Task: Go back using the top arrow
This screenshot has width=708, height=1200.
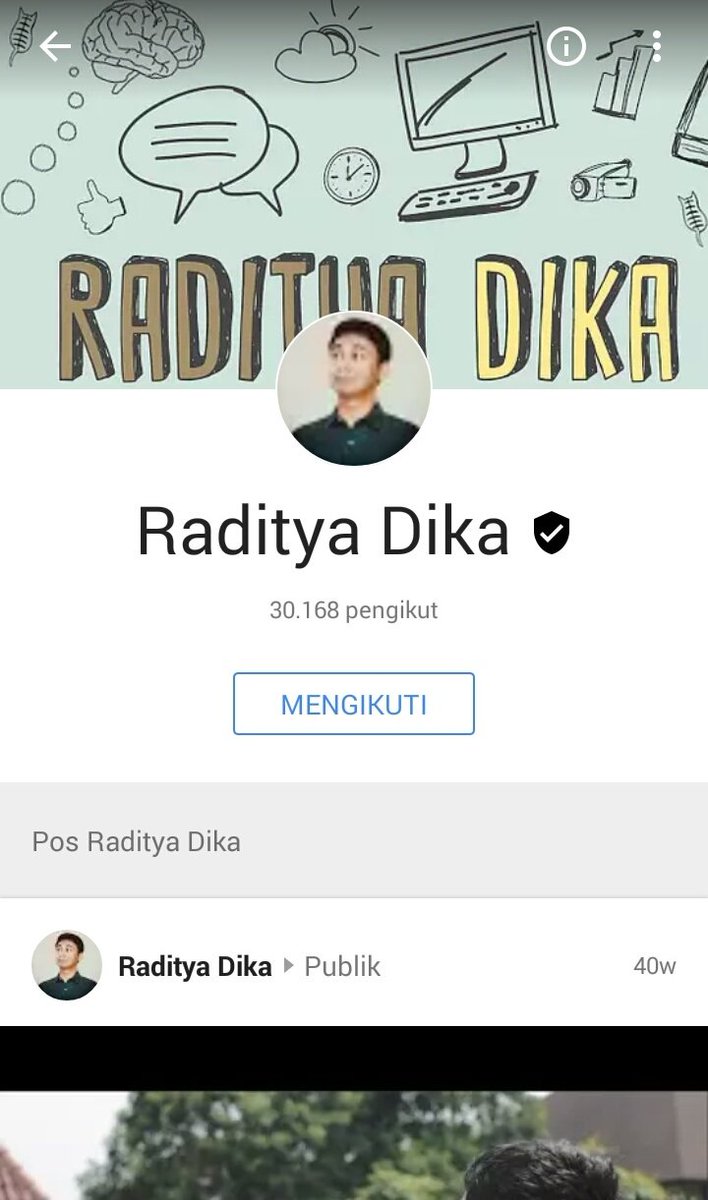Action: (x=55, y=46)
